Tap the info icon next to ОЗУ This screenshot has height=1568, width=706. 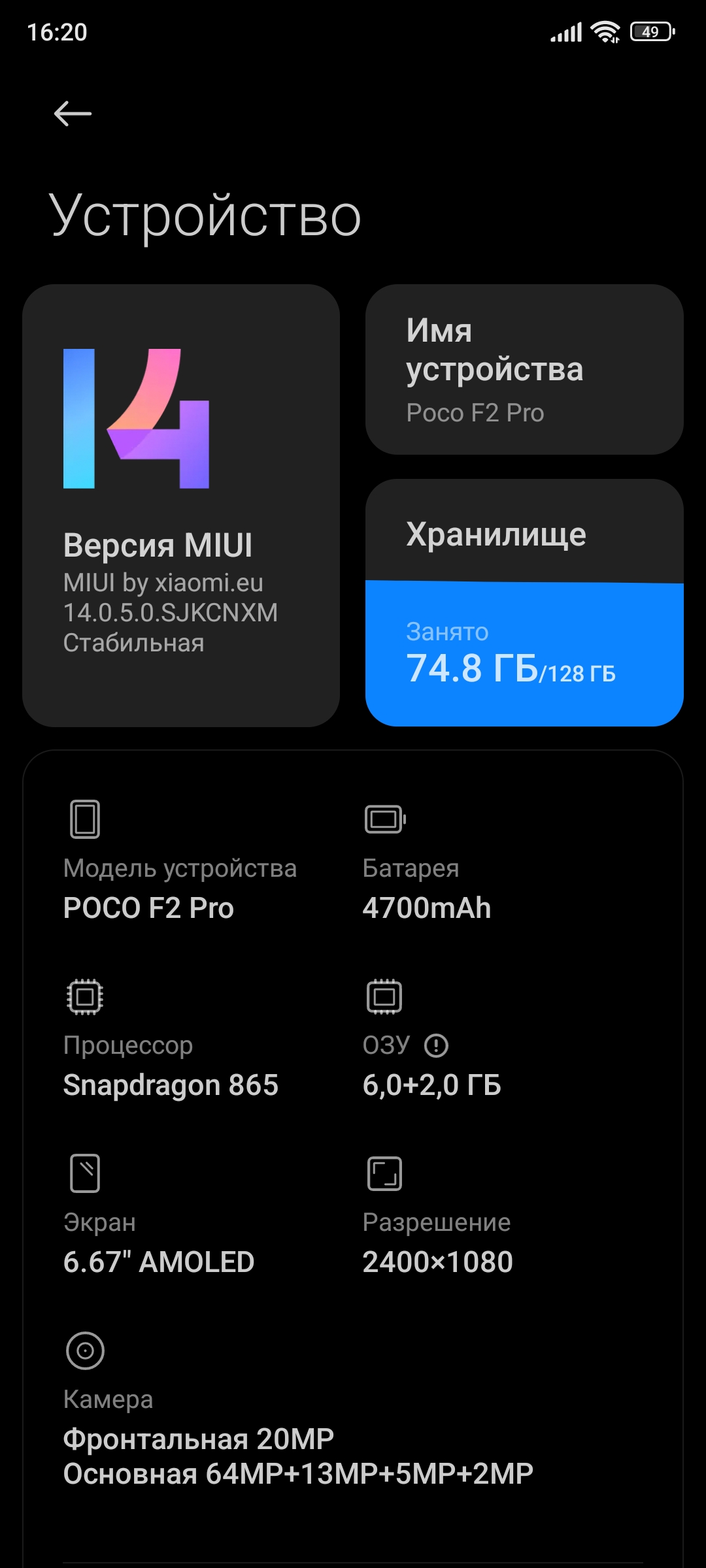click(436, 1045)
